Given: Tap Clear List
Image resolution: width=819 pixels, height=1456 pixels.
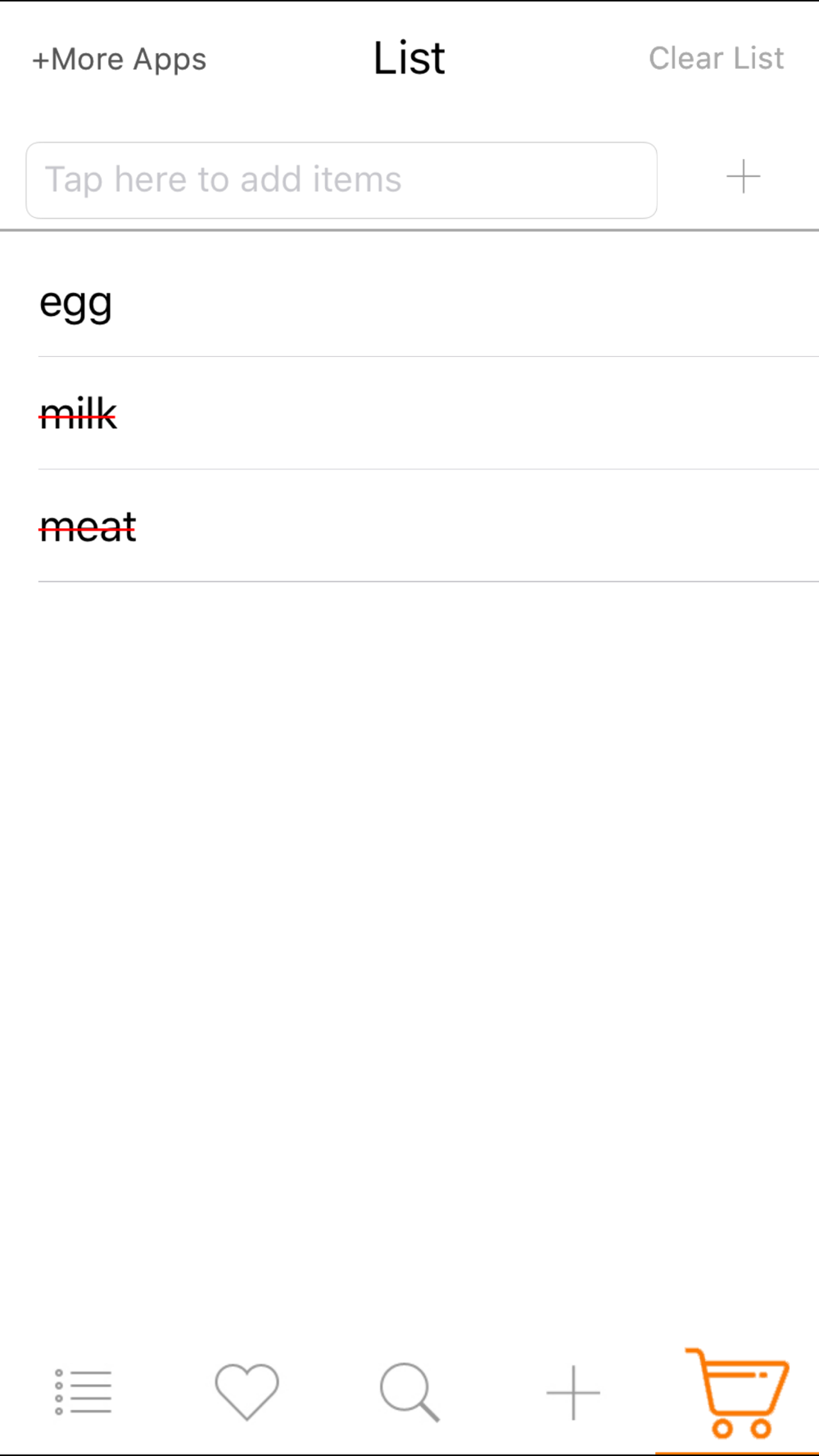Looking at the screenshot, I should [717, 58].
